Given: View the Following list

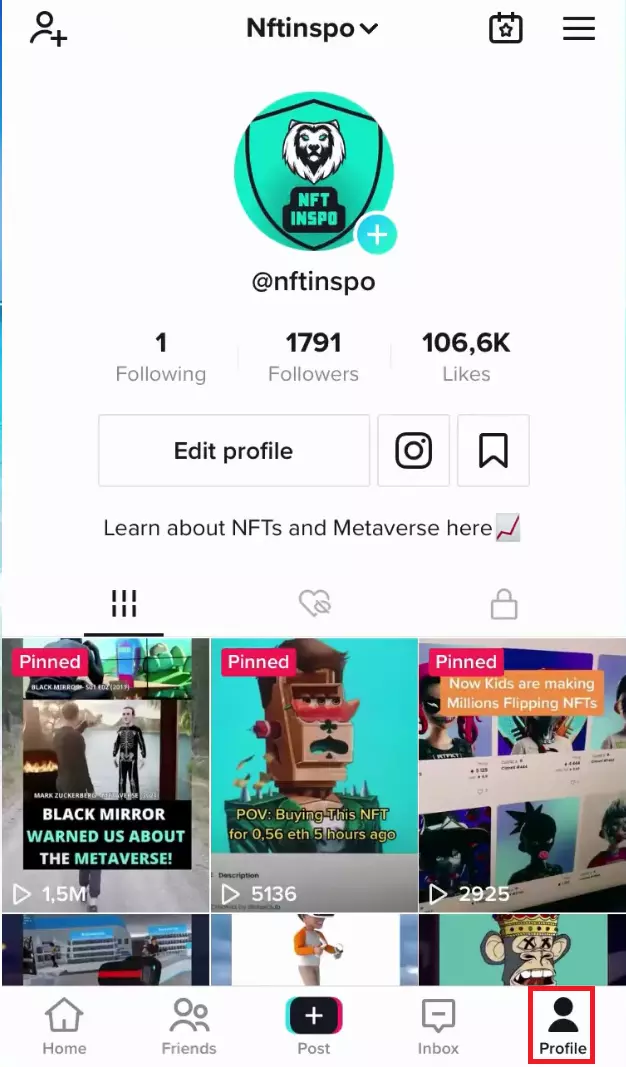Looking at the screenshot, I should coord(160,358).
